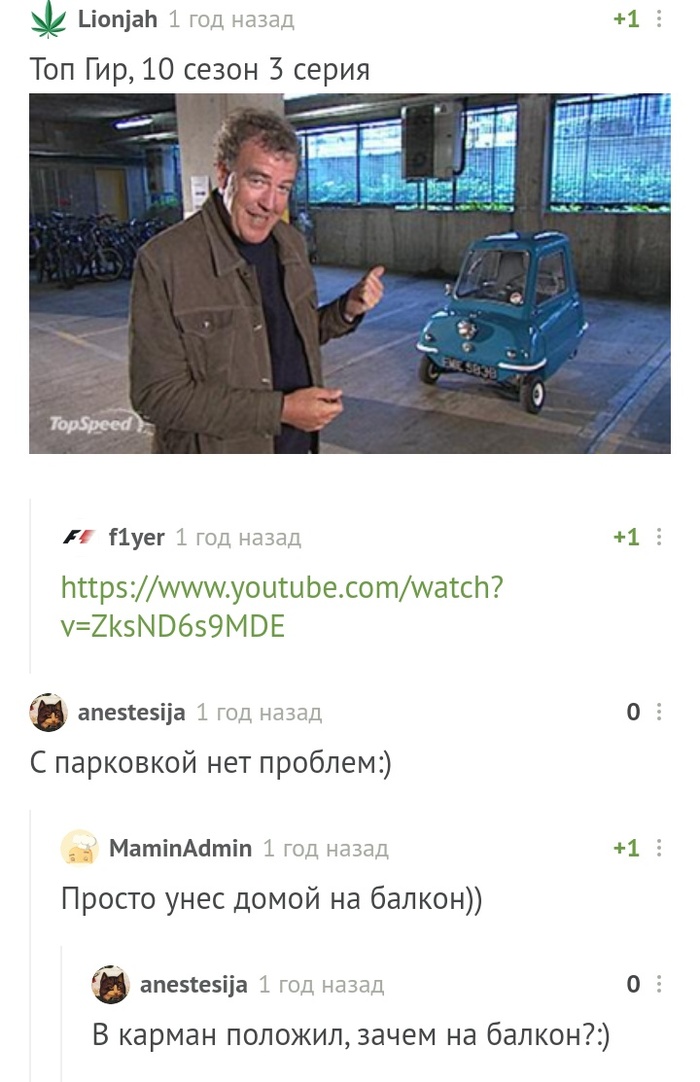This screenshot has width=700, height=1082.
Task: Open the YouTube link posted by f1yer
Action: coord(281,606)
